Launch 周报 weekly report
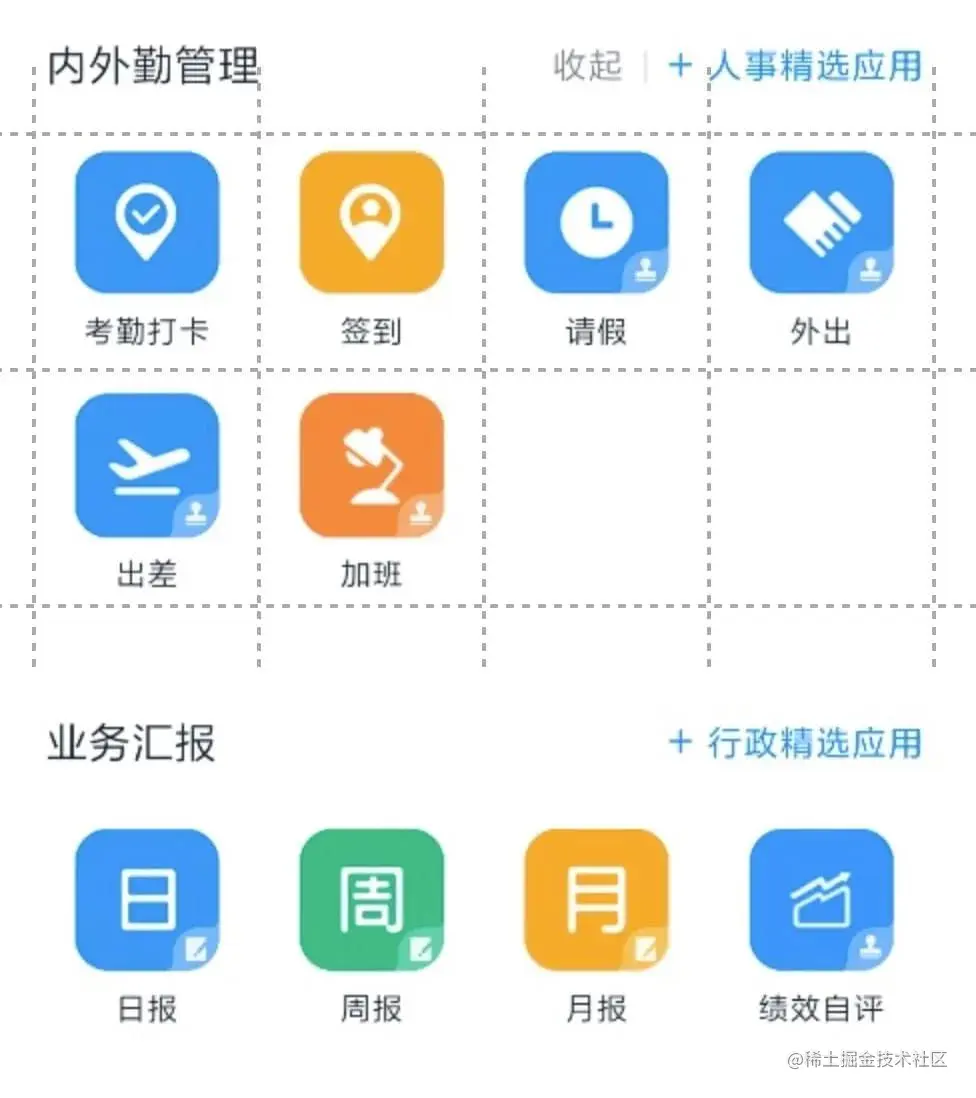The image size is (976, 1098). pyautogui.click(x=371, y=900)
